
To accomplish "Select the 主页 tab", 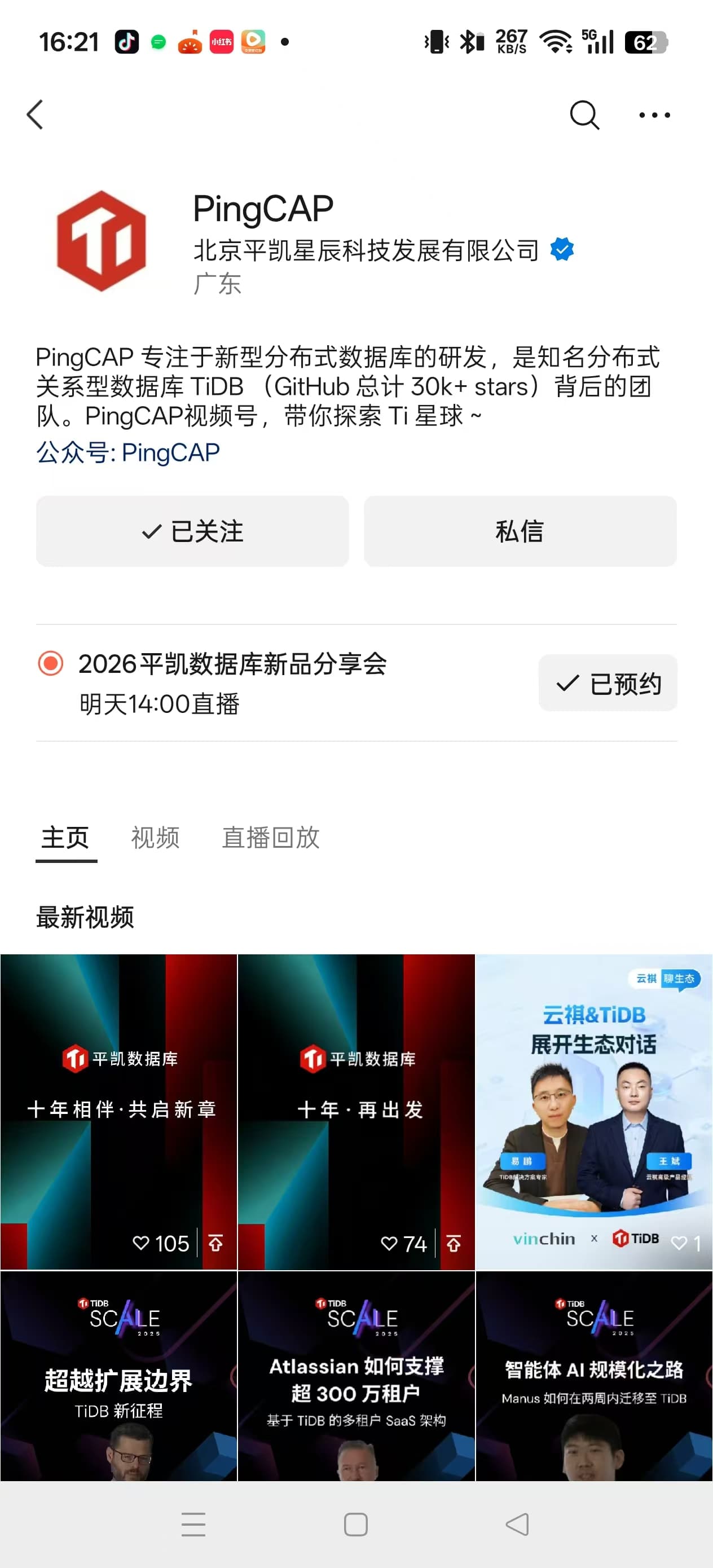I will point(66,838).
